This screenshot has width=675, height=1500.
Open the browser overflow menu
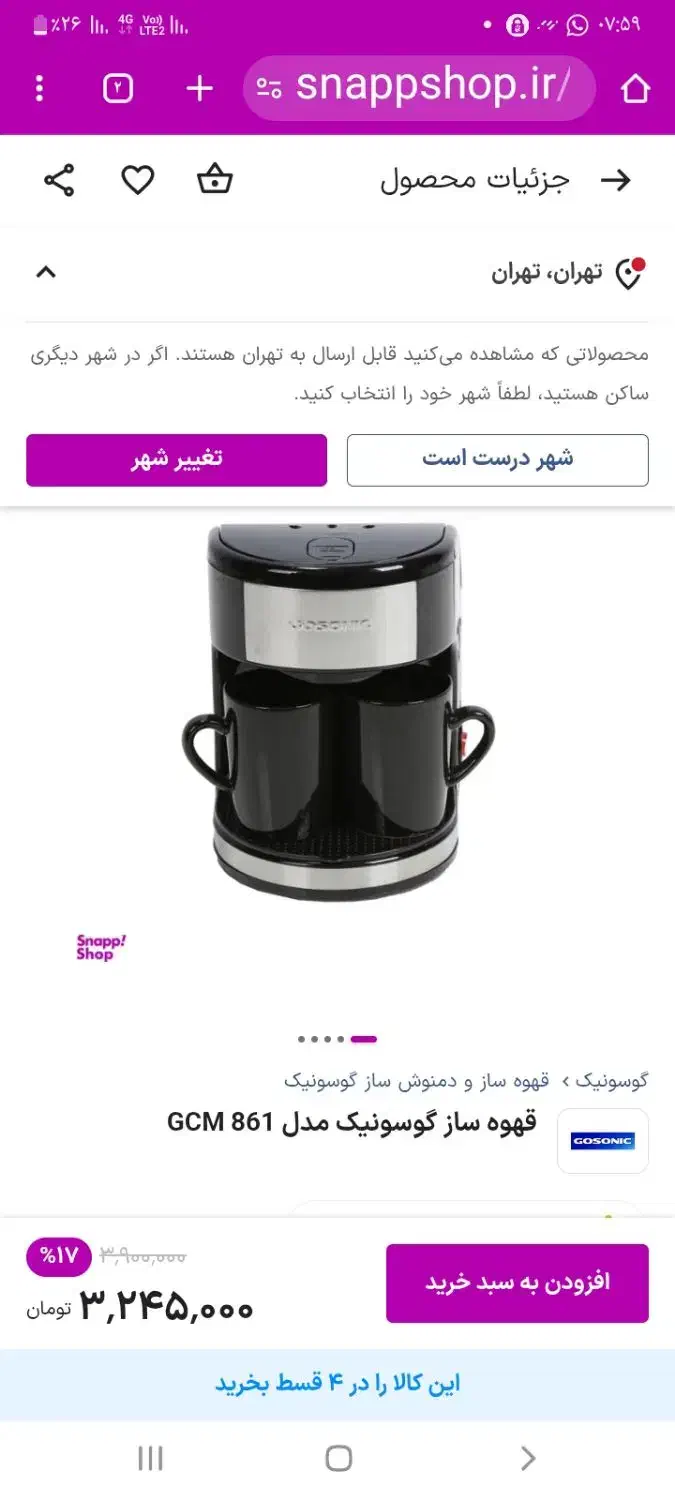pos(40,89)
